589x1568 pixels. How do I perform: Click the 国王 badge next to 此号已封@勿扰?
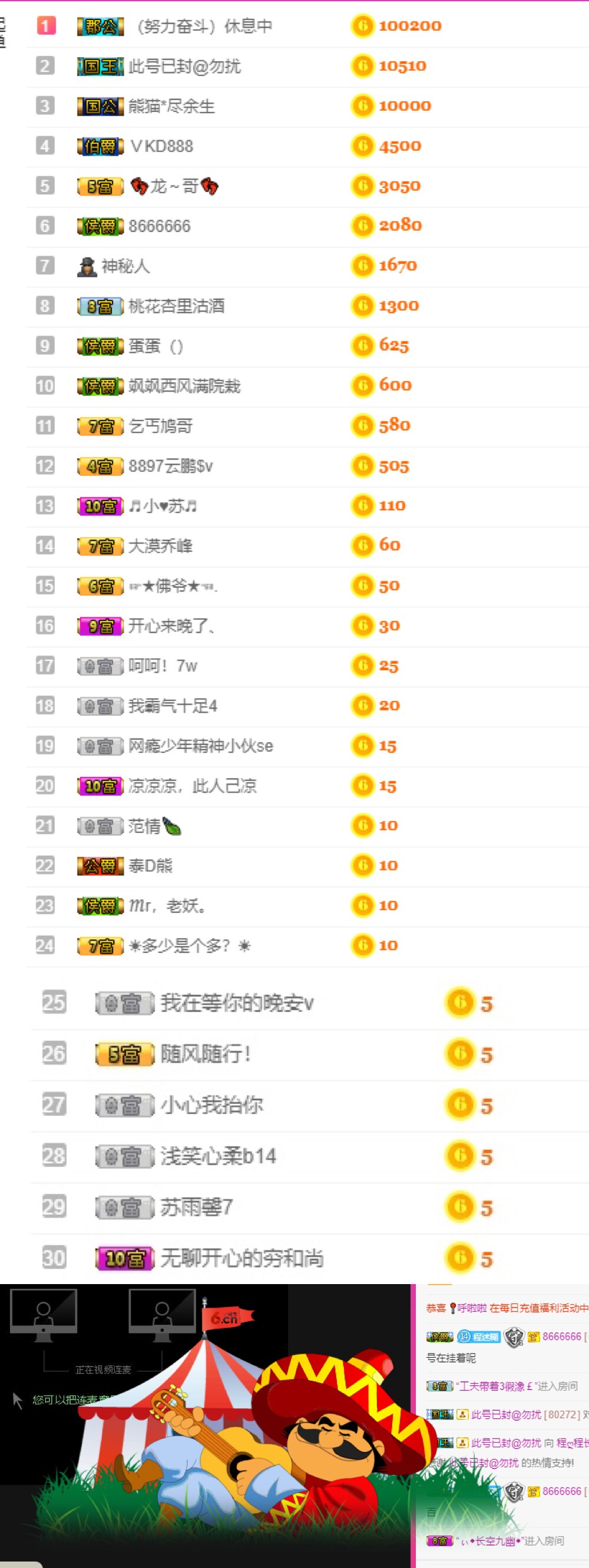(x=98, y=67)
